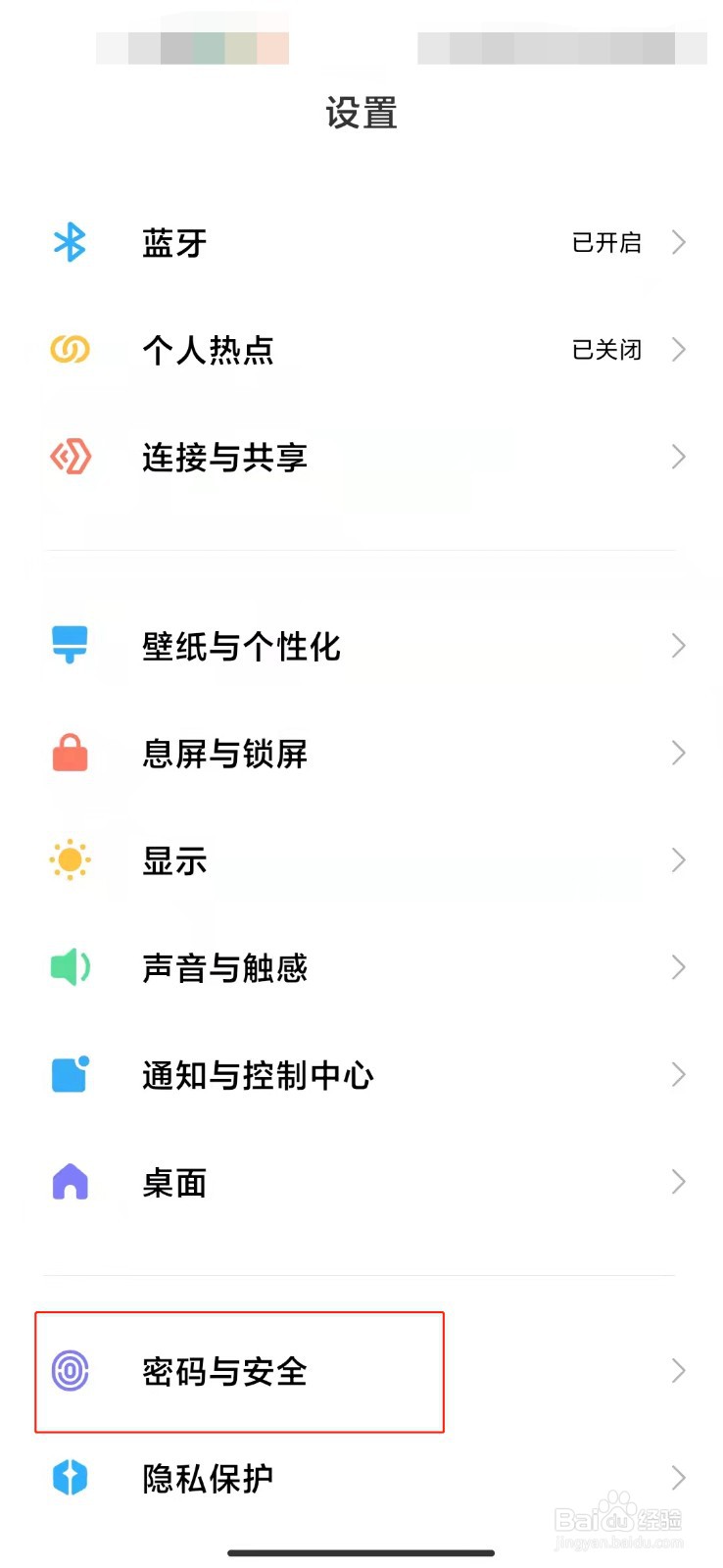Open 显示 display settings
Screen dimensions: 723x1568
tap(361, 860)
